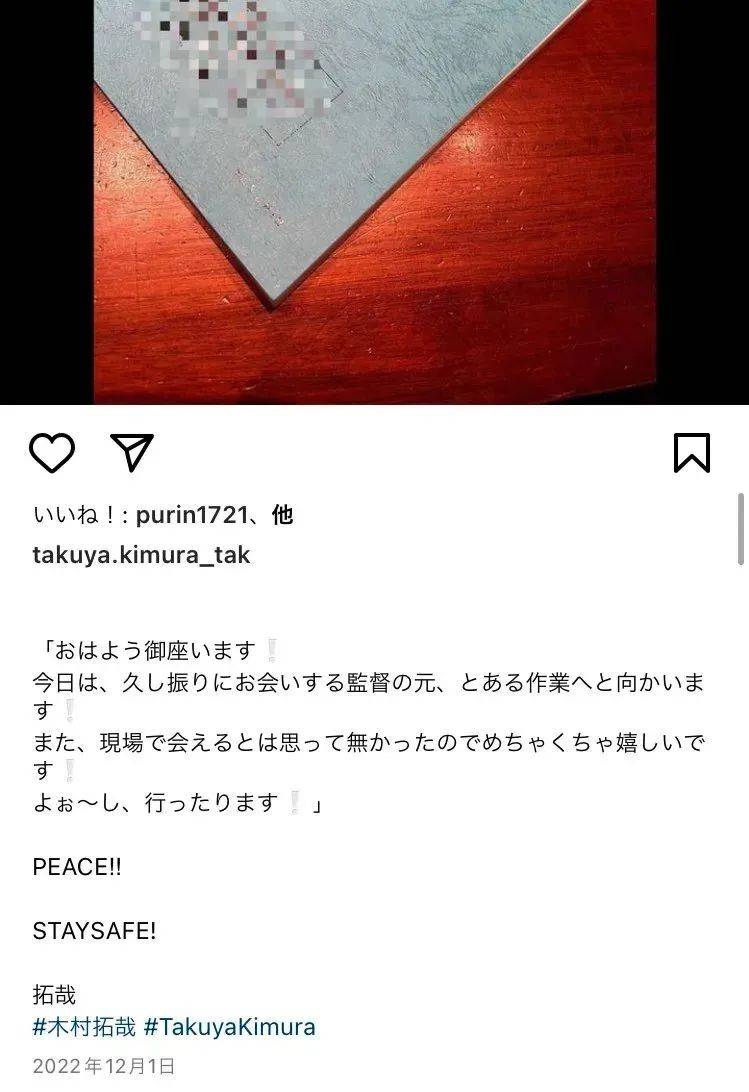Open the post photo
Viewport: 749px width, 1092px height.
(375, 200)
